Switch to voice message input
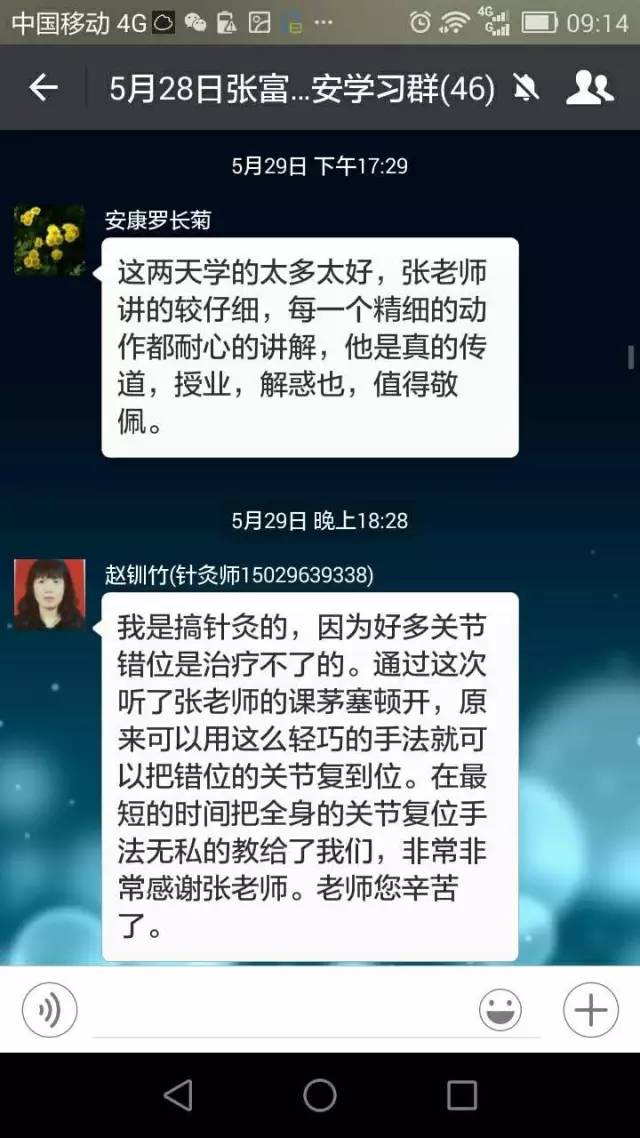The width and height of the screenshot is (640, 1138). pyautogui.click(x=49, y=1009)
